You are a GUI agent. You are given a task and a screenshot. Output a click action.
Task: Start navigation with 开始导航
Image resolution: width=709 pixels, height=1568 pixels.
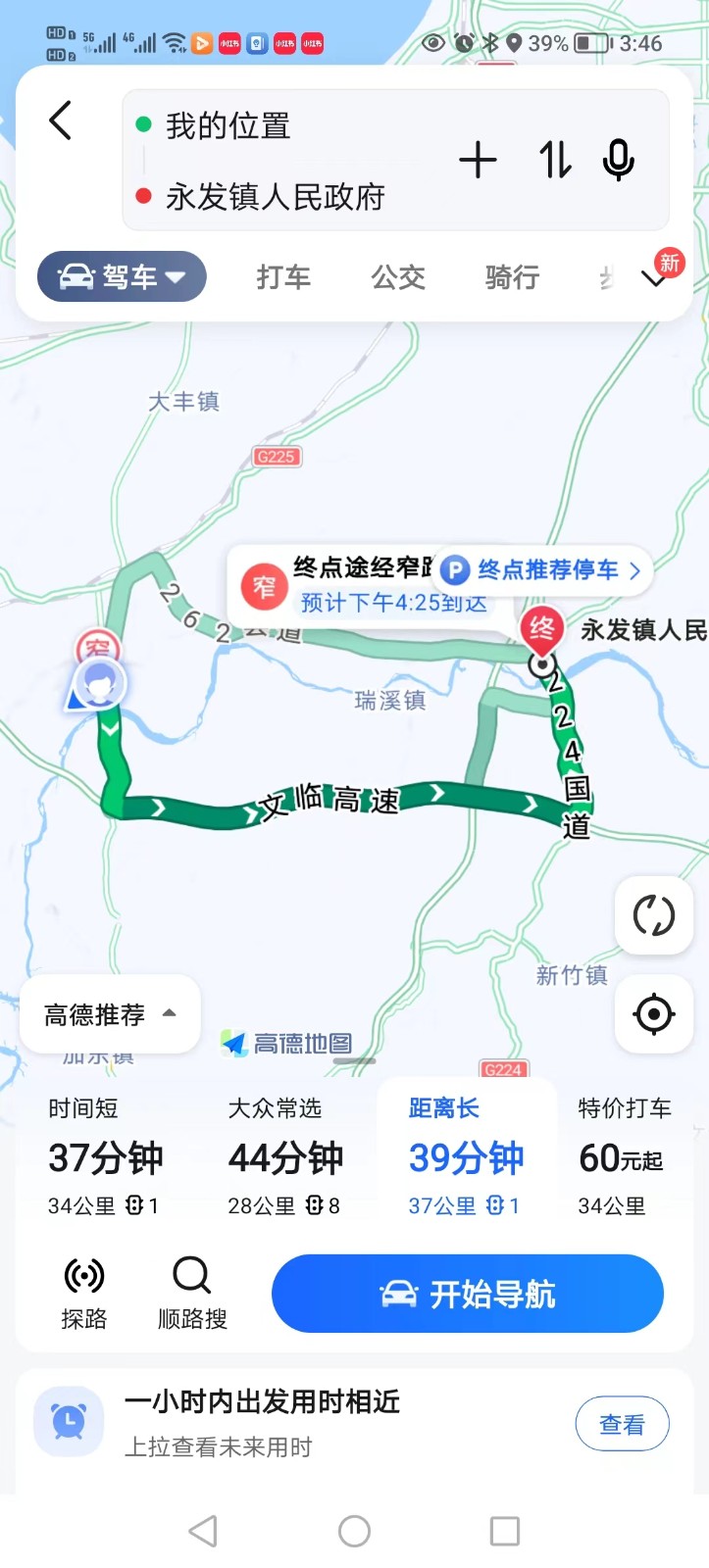click(468, 1295)
